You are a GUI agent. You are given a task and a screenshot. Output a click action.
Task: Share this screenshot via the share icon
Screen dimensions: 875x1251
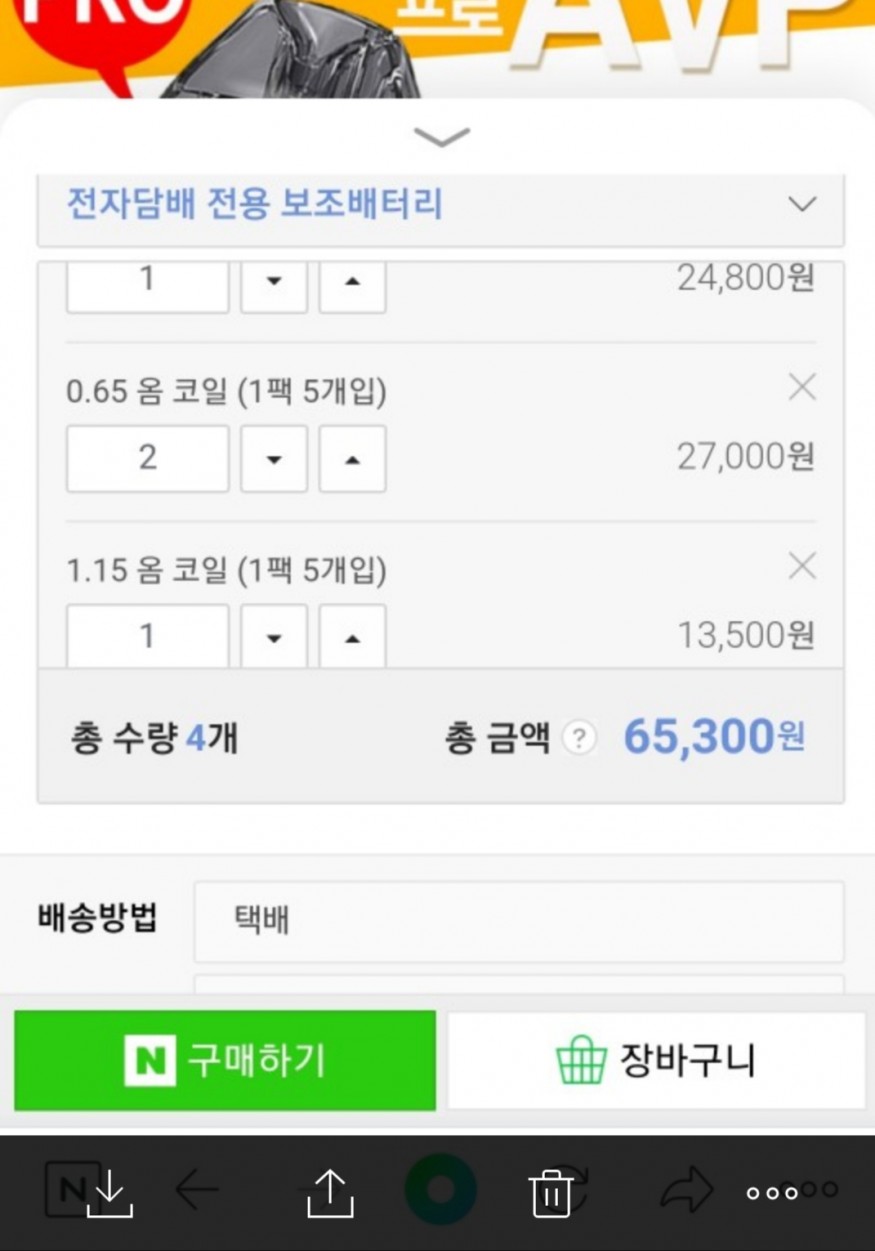coord(330,1193)
